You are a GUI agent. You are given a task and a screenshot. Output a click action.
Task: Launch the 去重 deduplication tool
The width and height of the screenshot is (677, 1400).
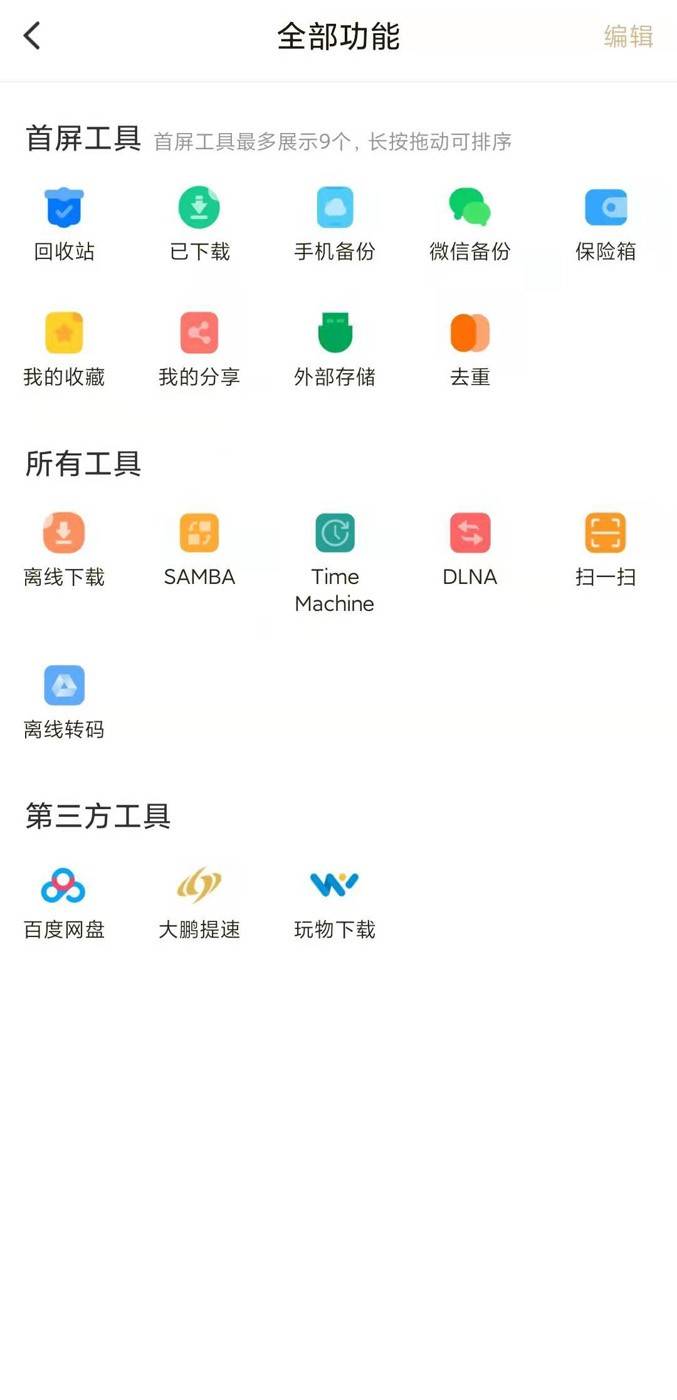click(470, 351)
